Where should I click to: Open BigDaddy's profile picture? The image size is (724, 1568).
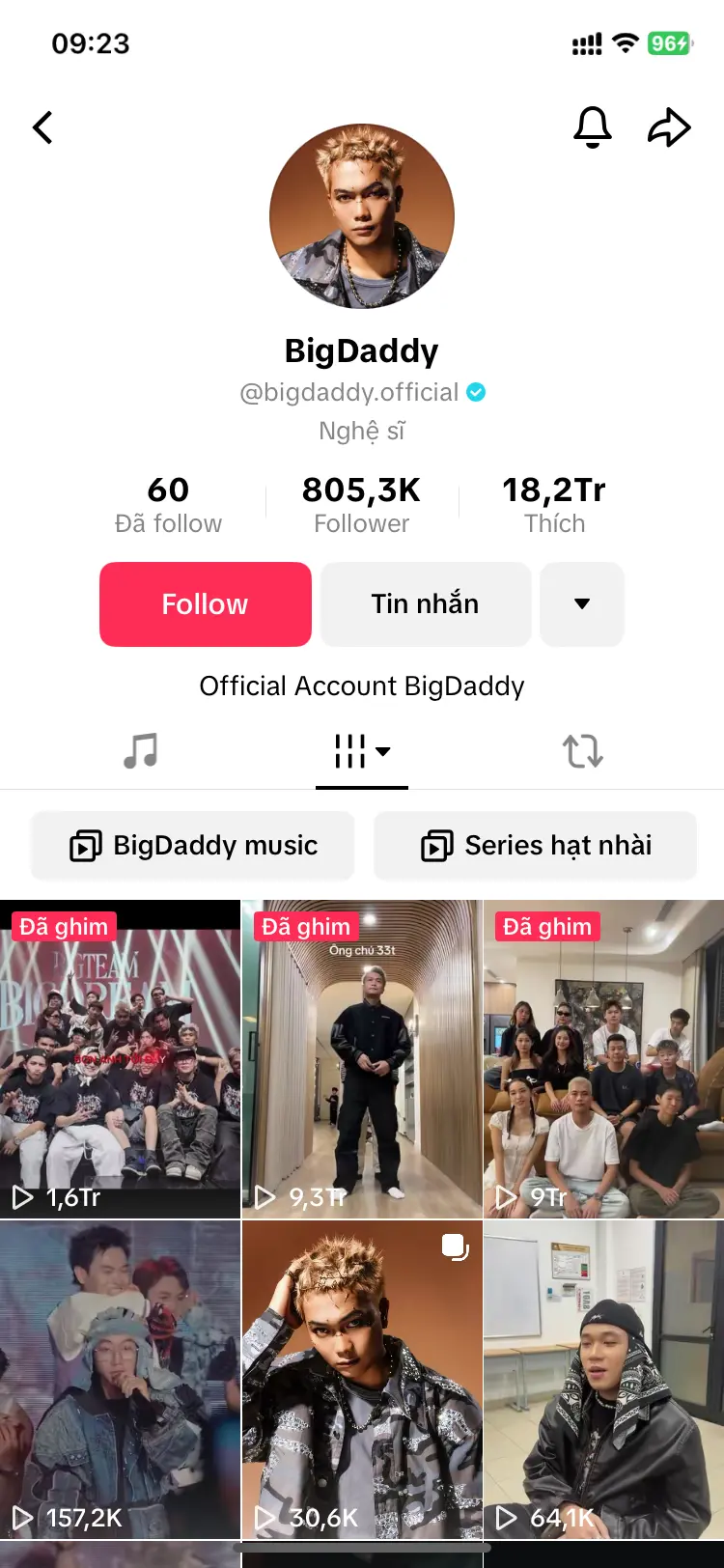tap(362, 215)
